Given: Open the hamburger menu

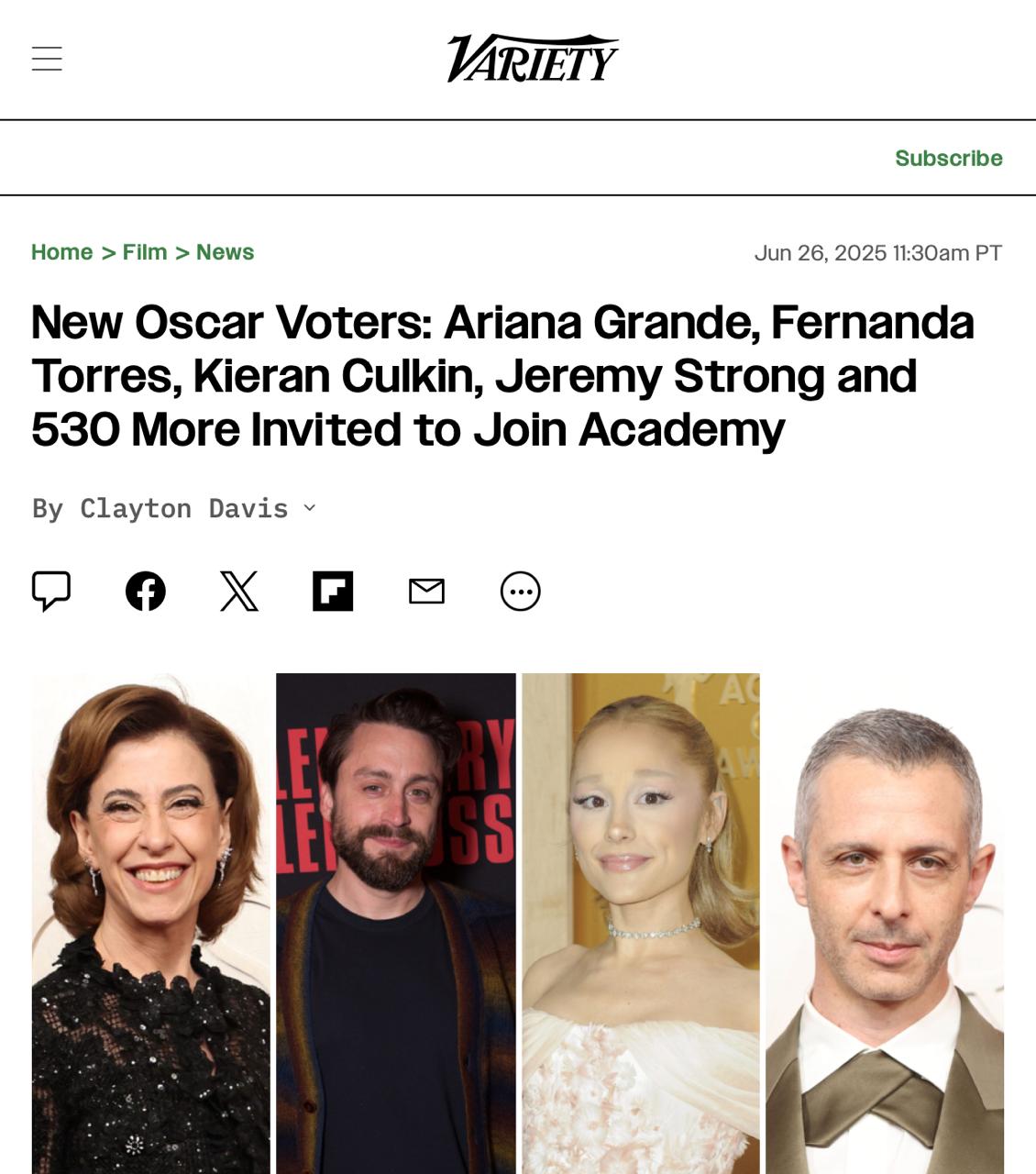Looking at the screenshot, I should click(x=47, y=59).
